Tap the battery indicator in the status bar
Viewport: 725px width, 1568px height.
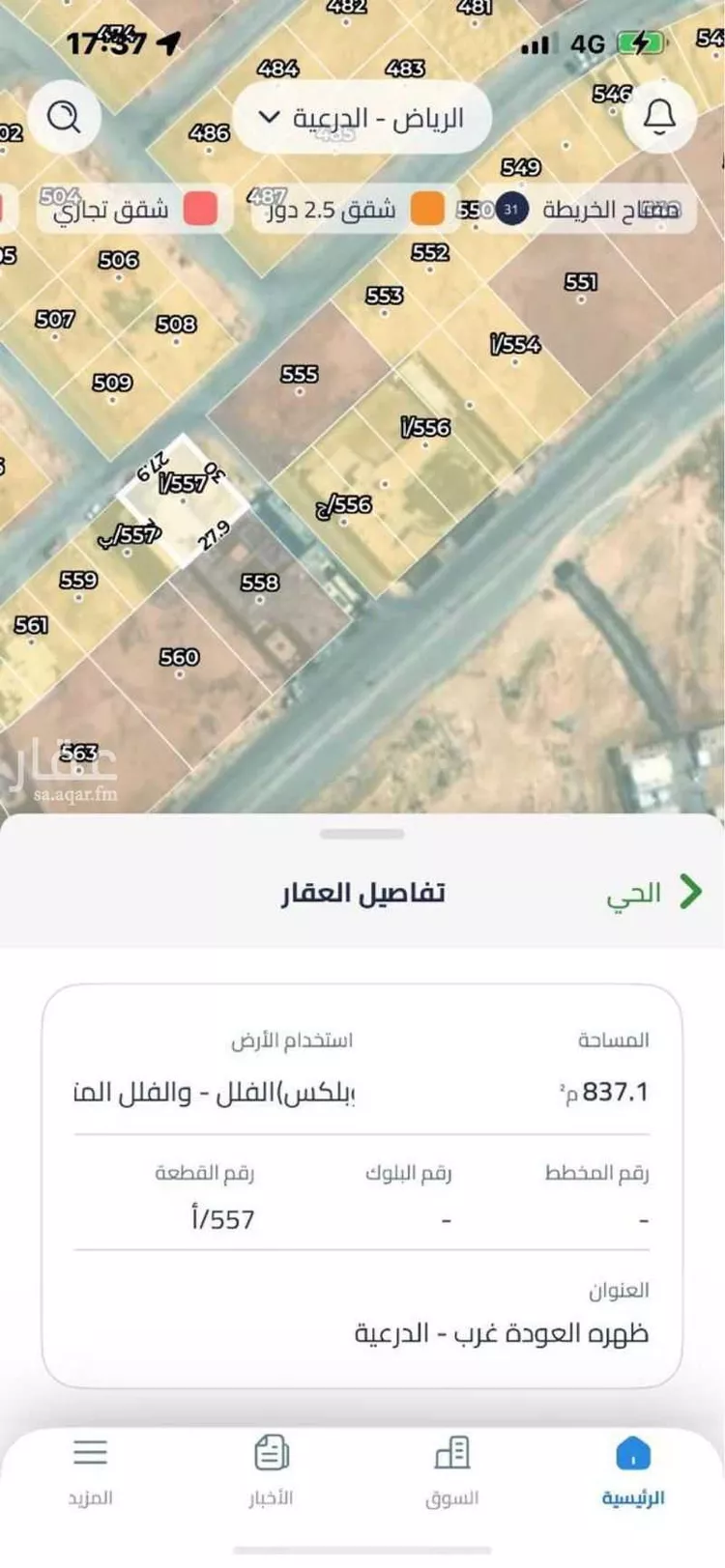[x=642, y=41]
